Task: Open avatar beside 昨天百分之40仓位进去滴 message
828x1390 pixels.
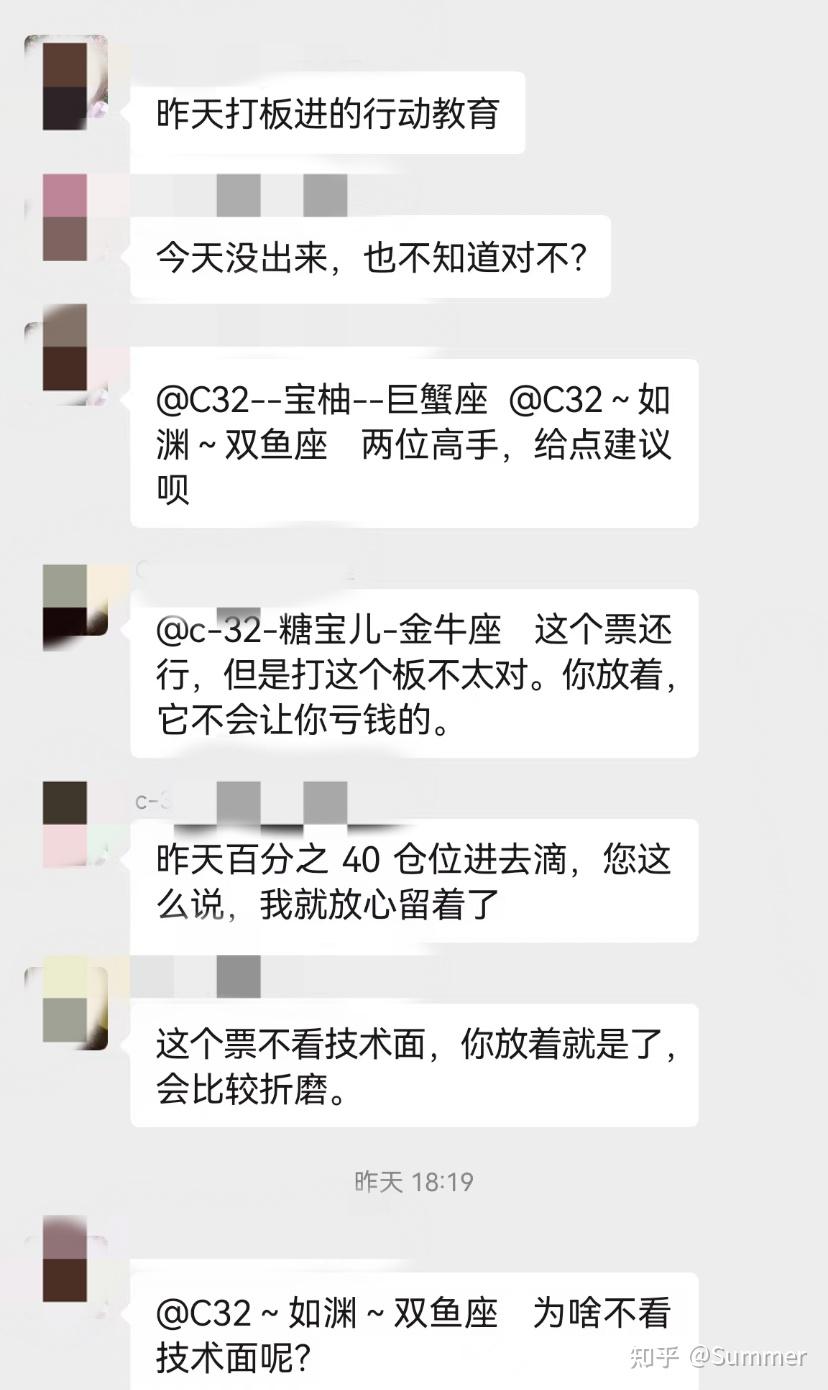Action: click(65, 824)
